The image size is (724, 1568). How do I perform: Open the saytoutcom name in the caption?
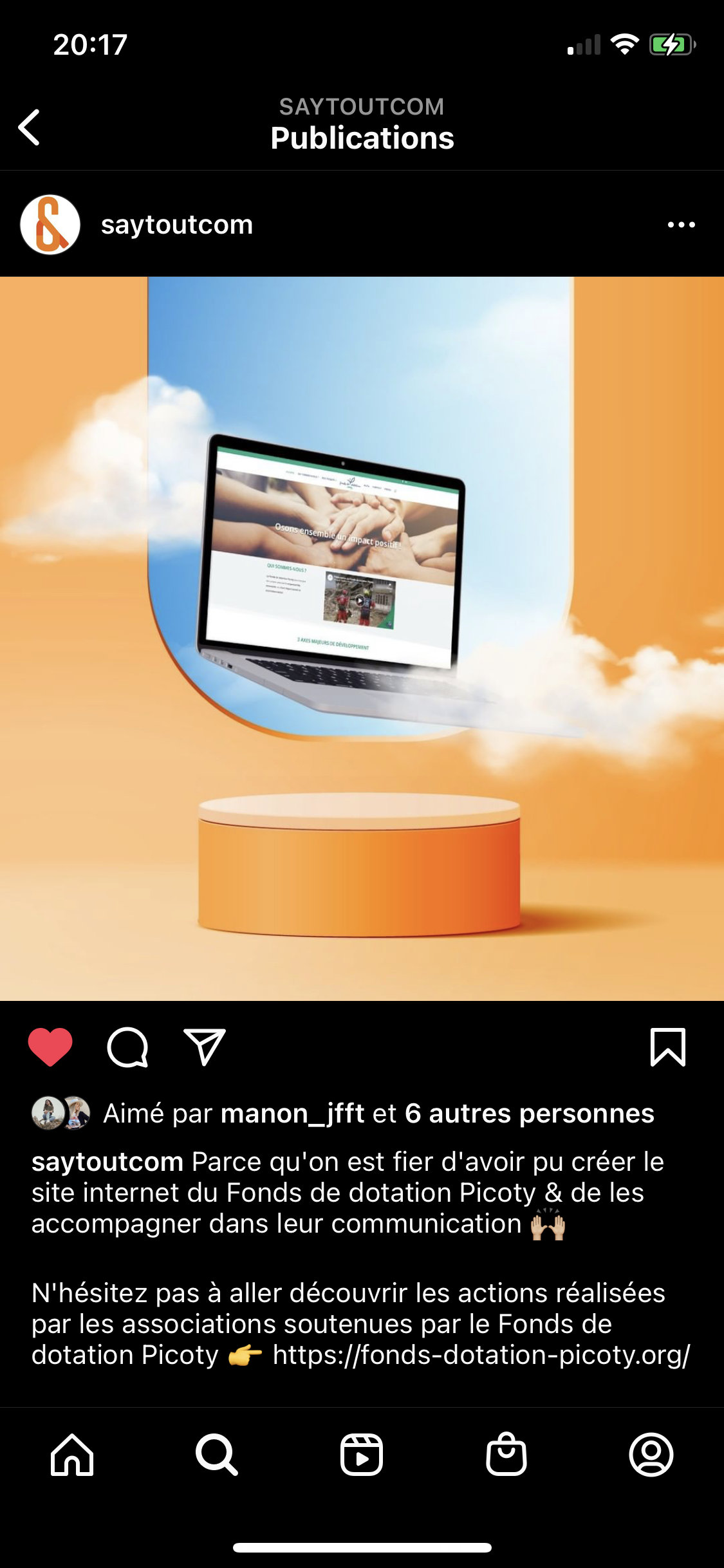(107, 1162)
